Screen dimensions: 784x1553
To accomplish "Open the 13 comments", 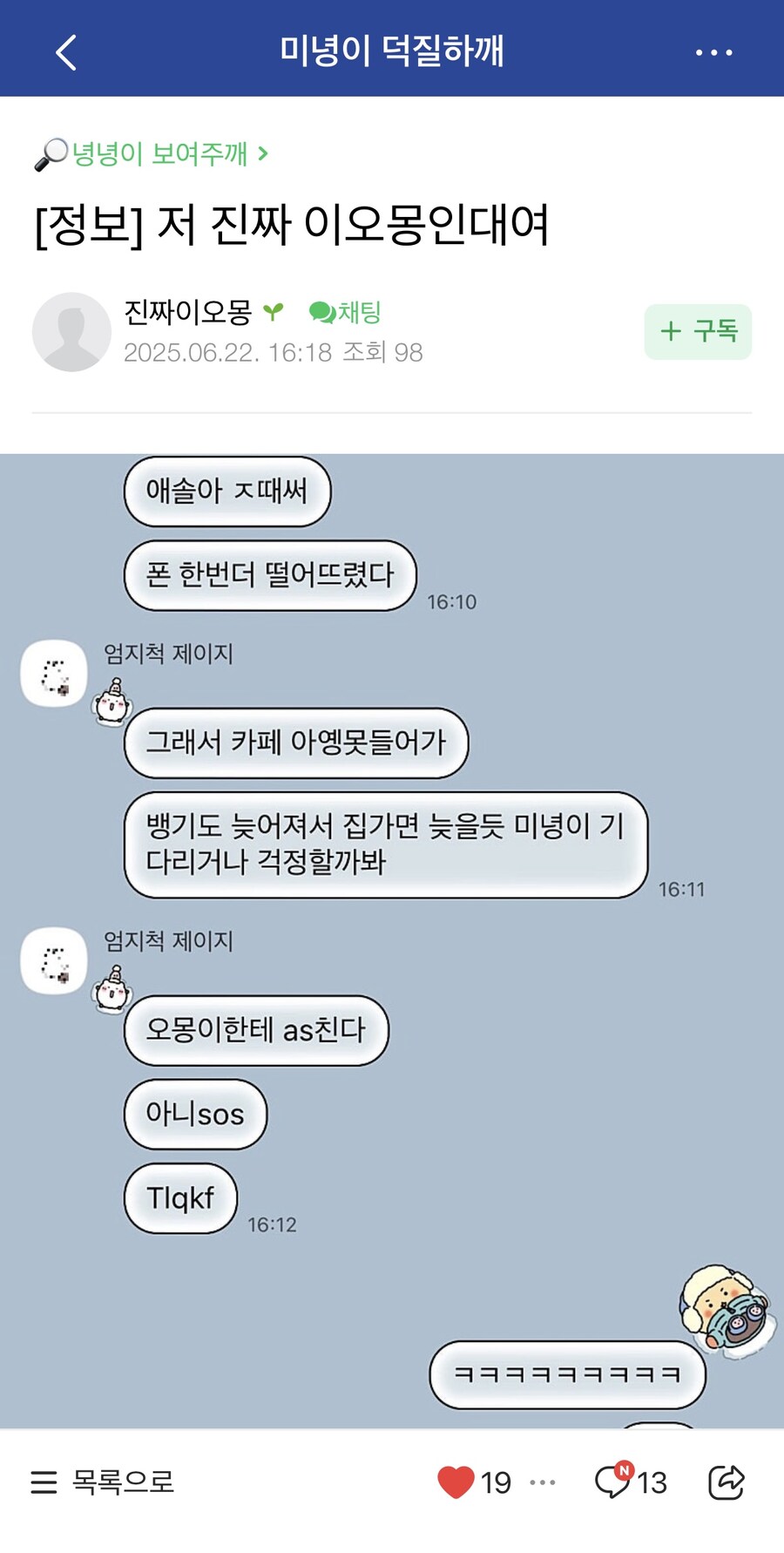I will coord(631,1482).
